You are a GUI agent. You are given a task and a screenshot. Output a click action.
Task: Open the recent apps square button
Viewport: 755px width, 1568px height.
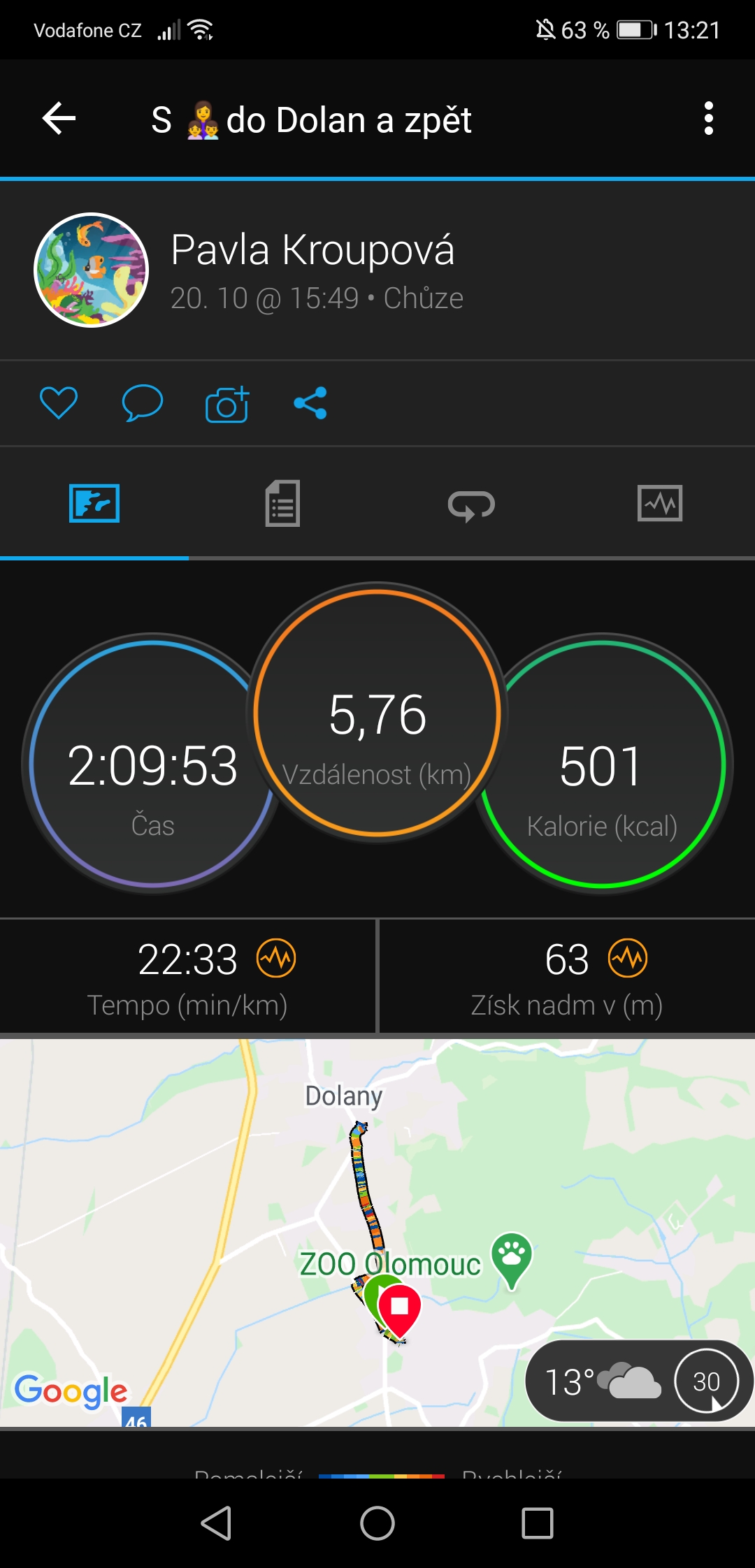[538, 1523]
